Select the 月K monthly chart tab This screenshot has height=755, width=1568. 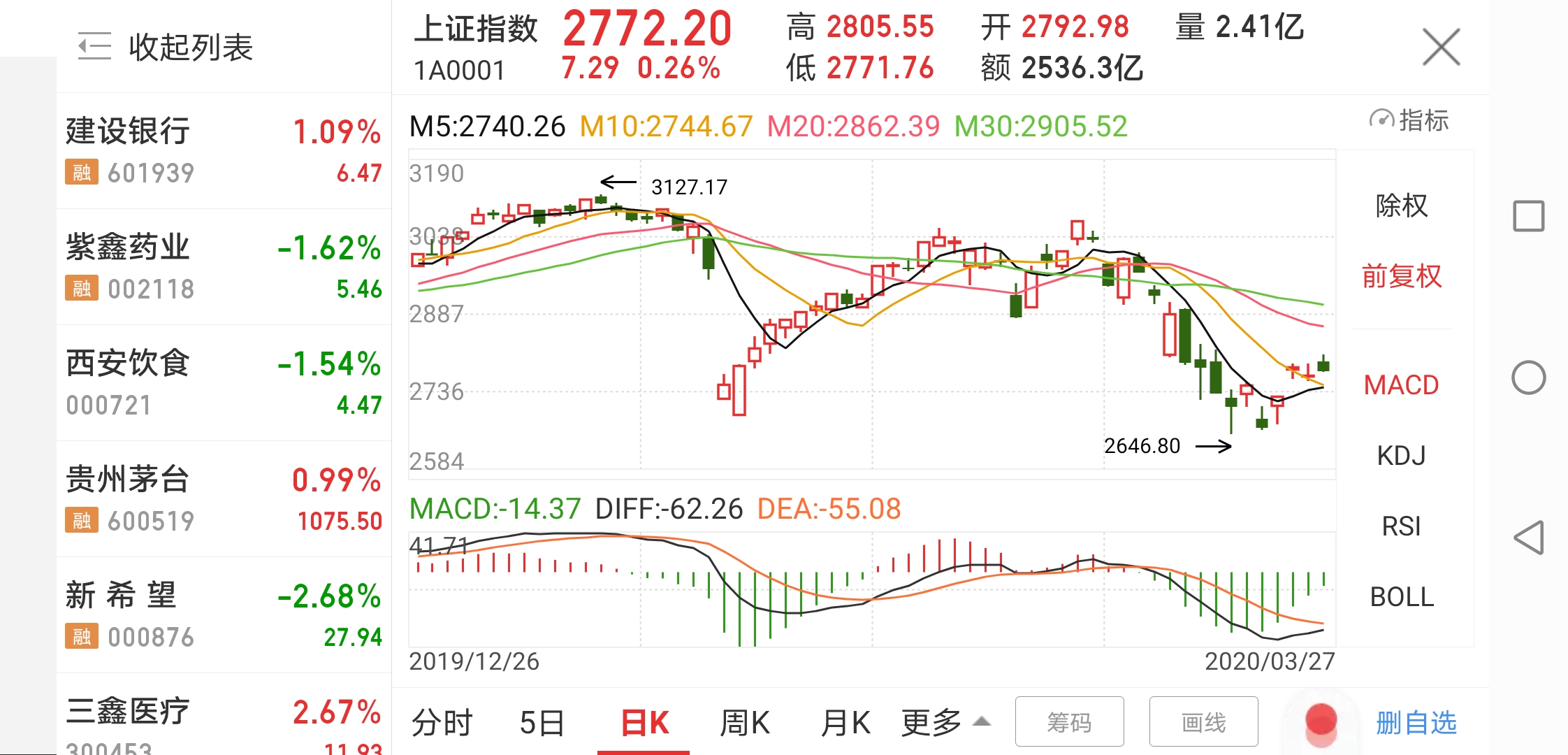pyautogui.click(x=845, y=723)
